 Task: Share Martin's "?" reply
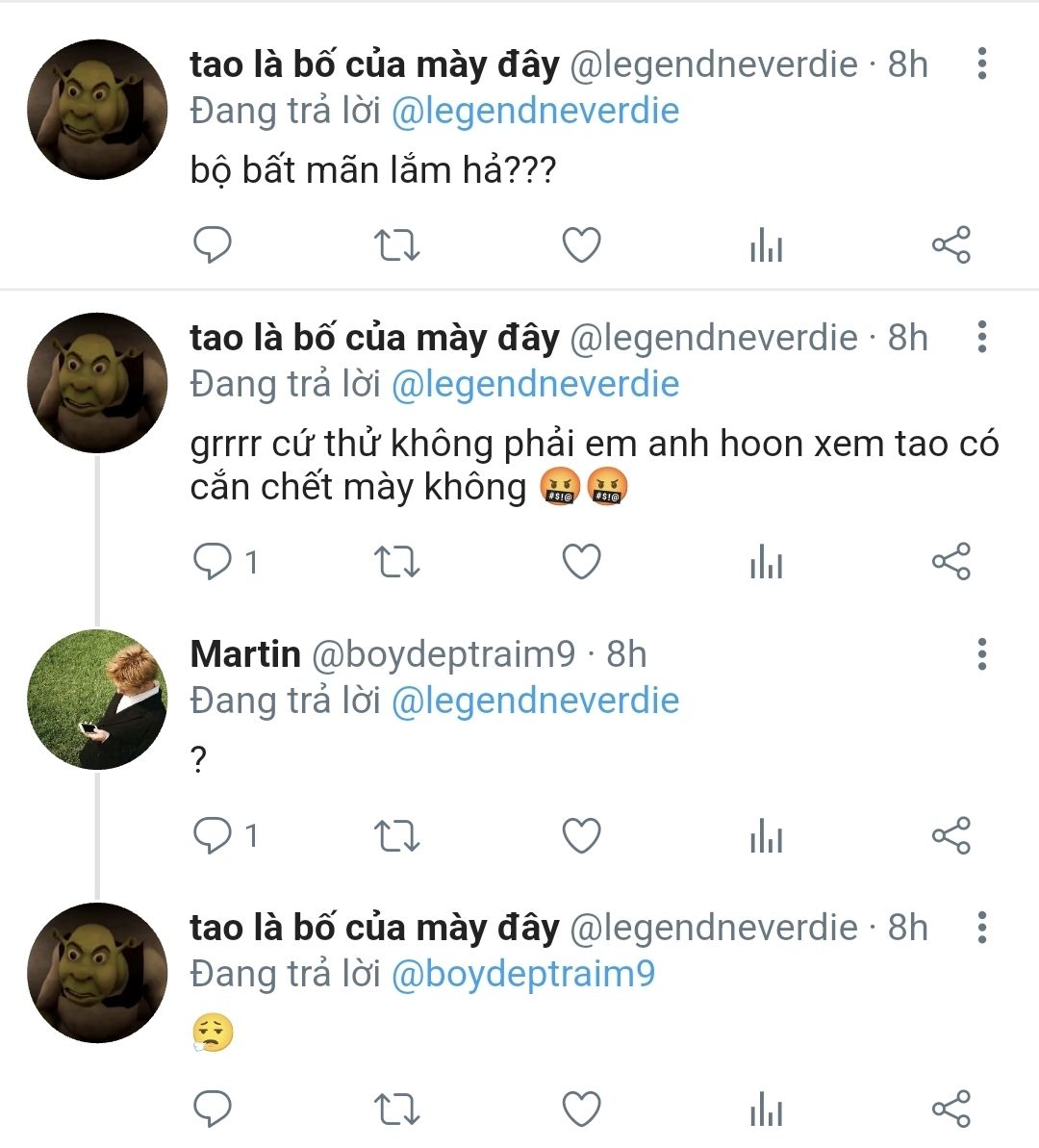click(950, 835)
